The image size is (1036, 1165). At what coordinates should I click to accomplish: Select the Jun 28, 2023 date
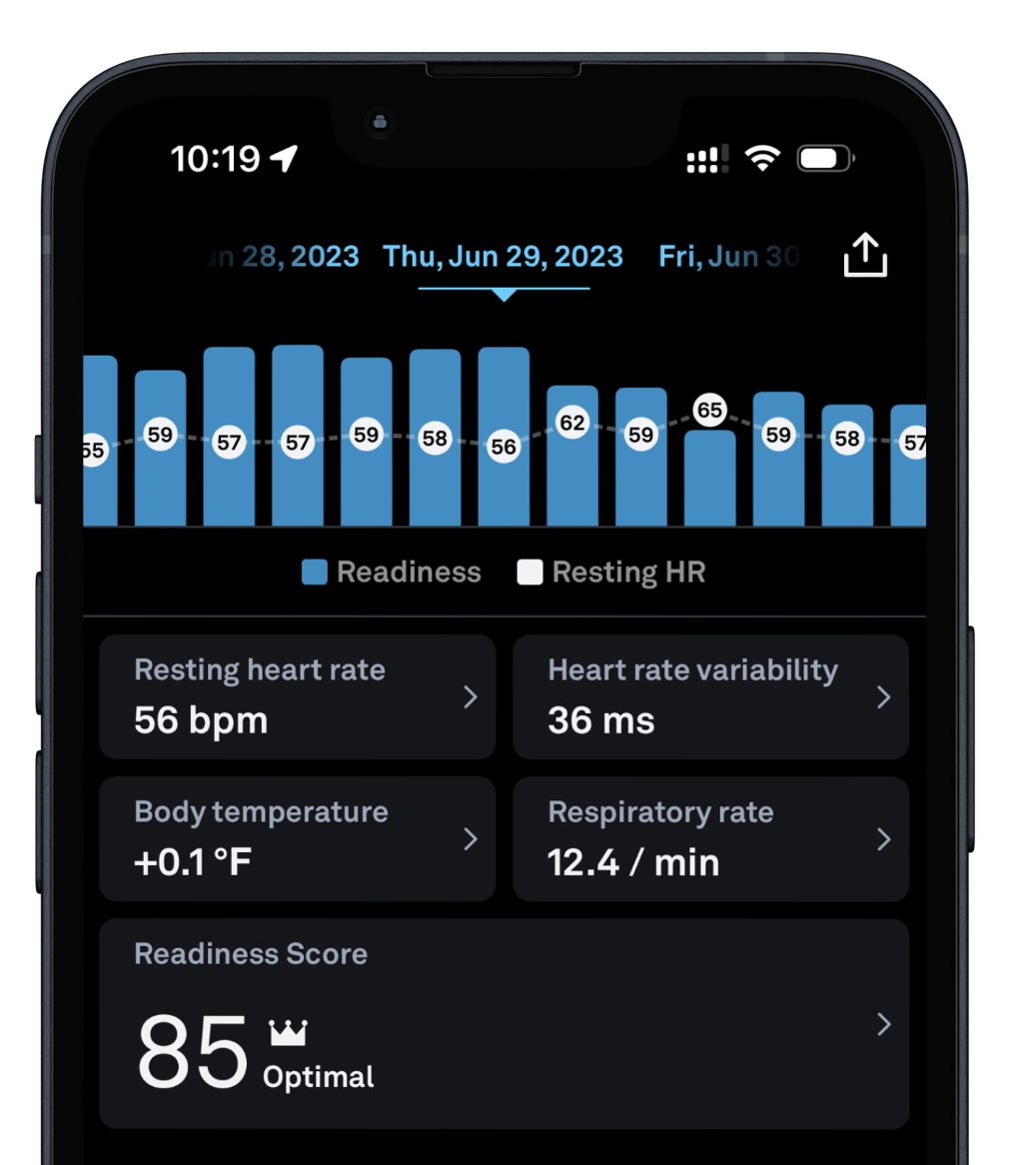pyautogui.click(x=280, y=257)
